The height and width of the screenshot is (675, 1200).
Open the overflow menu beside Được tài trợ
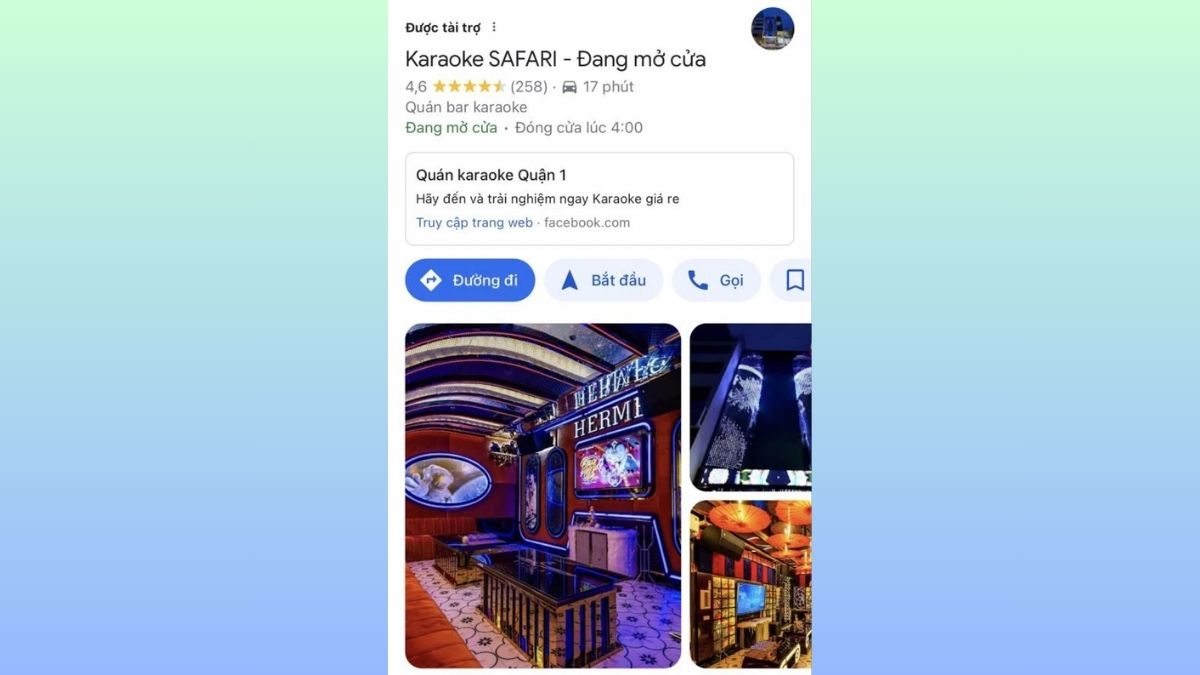pos(494,27)
